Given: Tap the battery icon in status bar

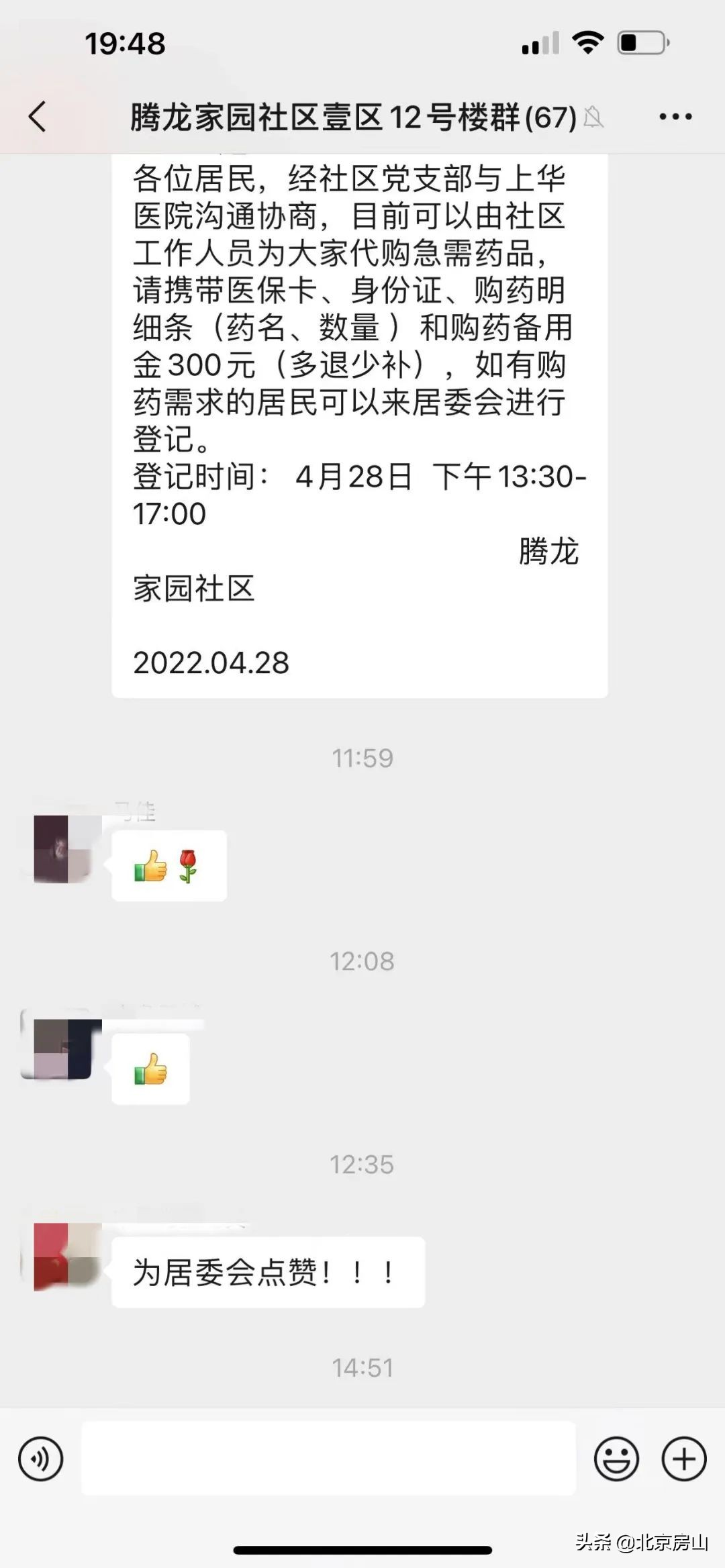Looking at the screenshot, I should tap(641, 42).
